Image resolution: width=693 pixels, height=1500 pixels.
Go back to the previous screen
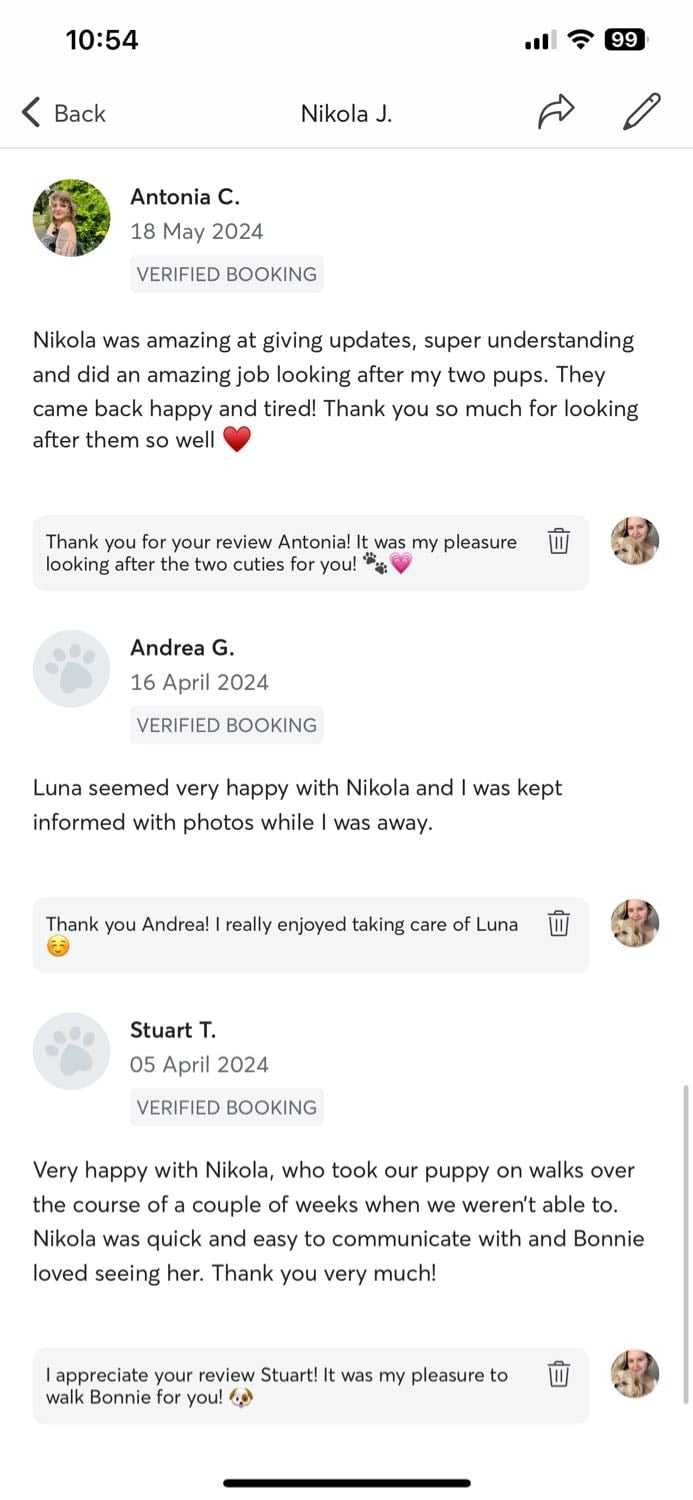pyautogui.click(x=63, y=113)
